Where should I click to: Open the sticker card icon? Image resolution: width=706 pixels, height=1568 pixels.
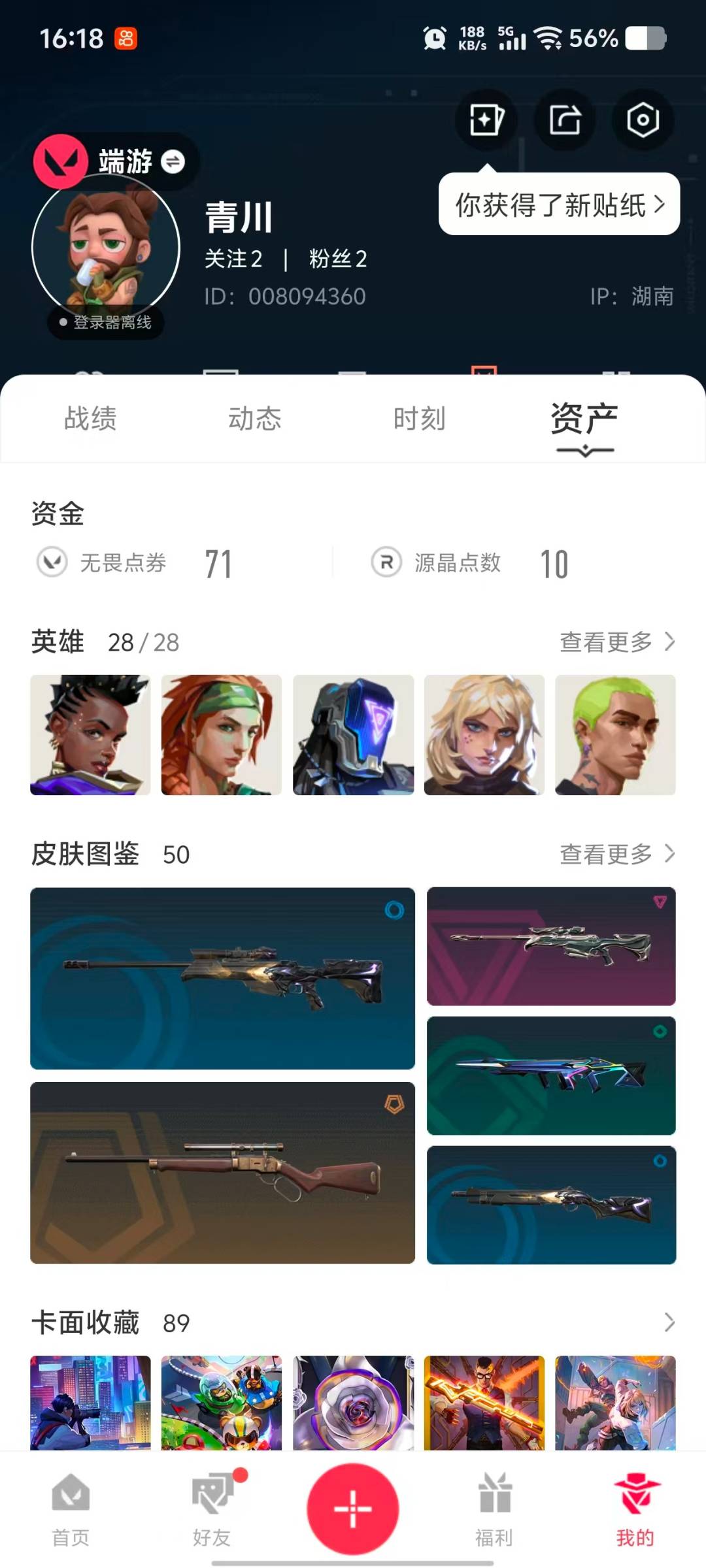[486, 120]
